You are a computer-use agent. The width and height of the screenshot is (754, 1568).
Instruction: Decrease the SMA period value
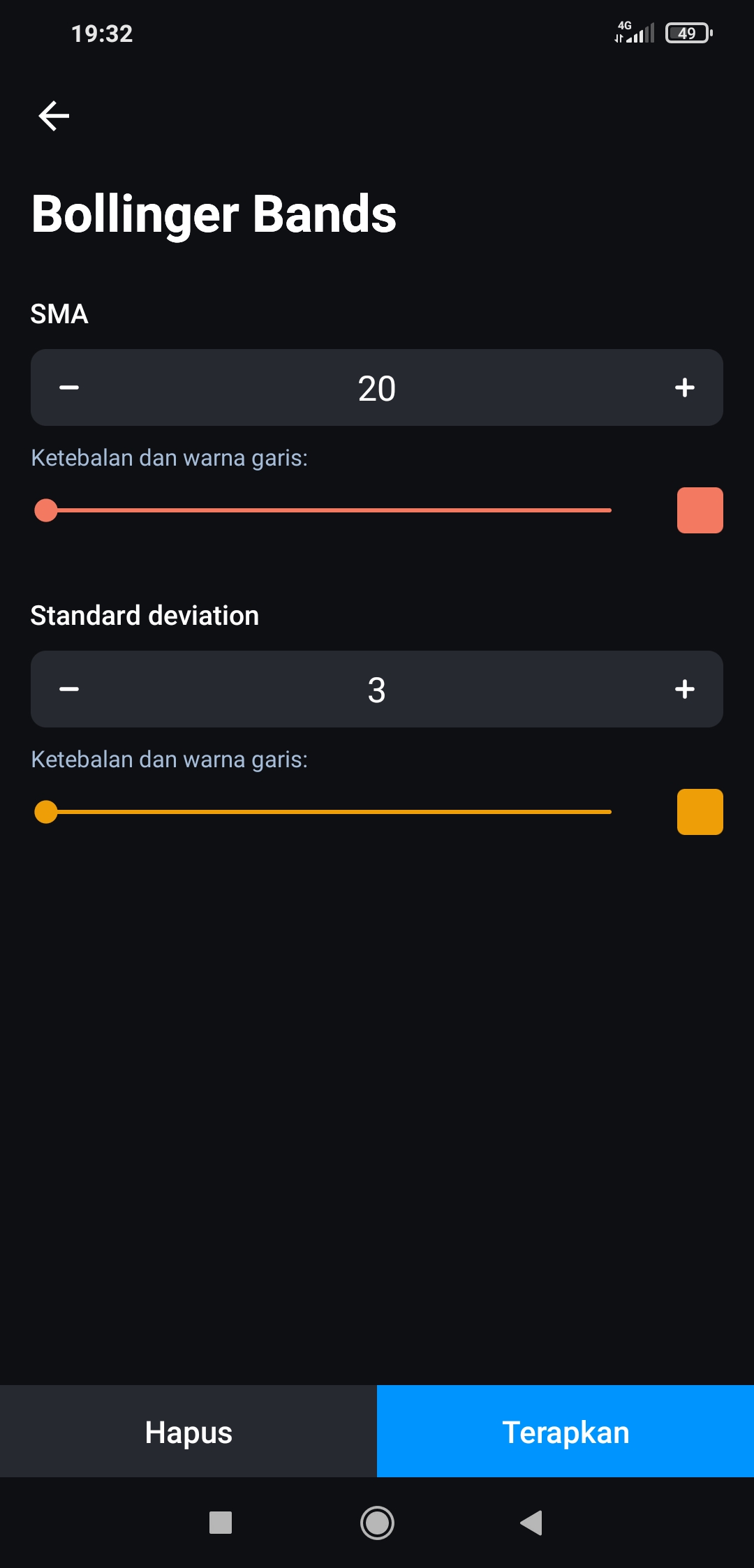point(69,387)
